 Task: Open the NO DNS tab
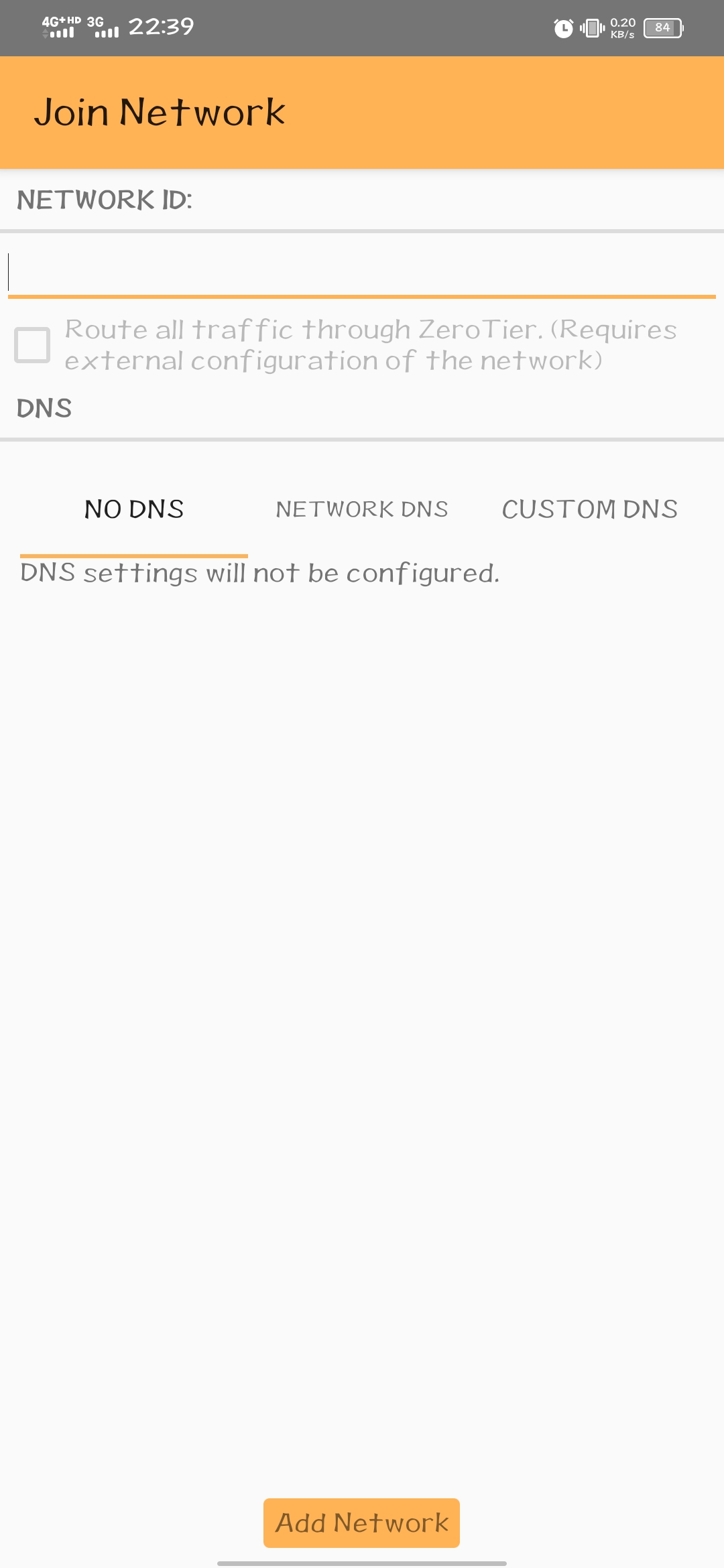coord(134,509)
